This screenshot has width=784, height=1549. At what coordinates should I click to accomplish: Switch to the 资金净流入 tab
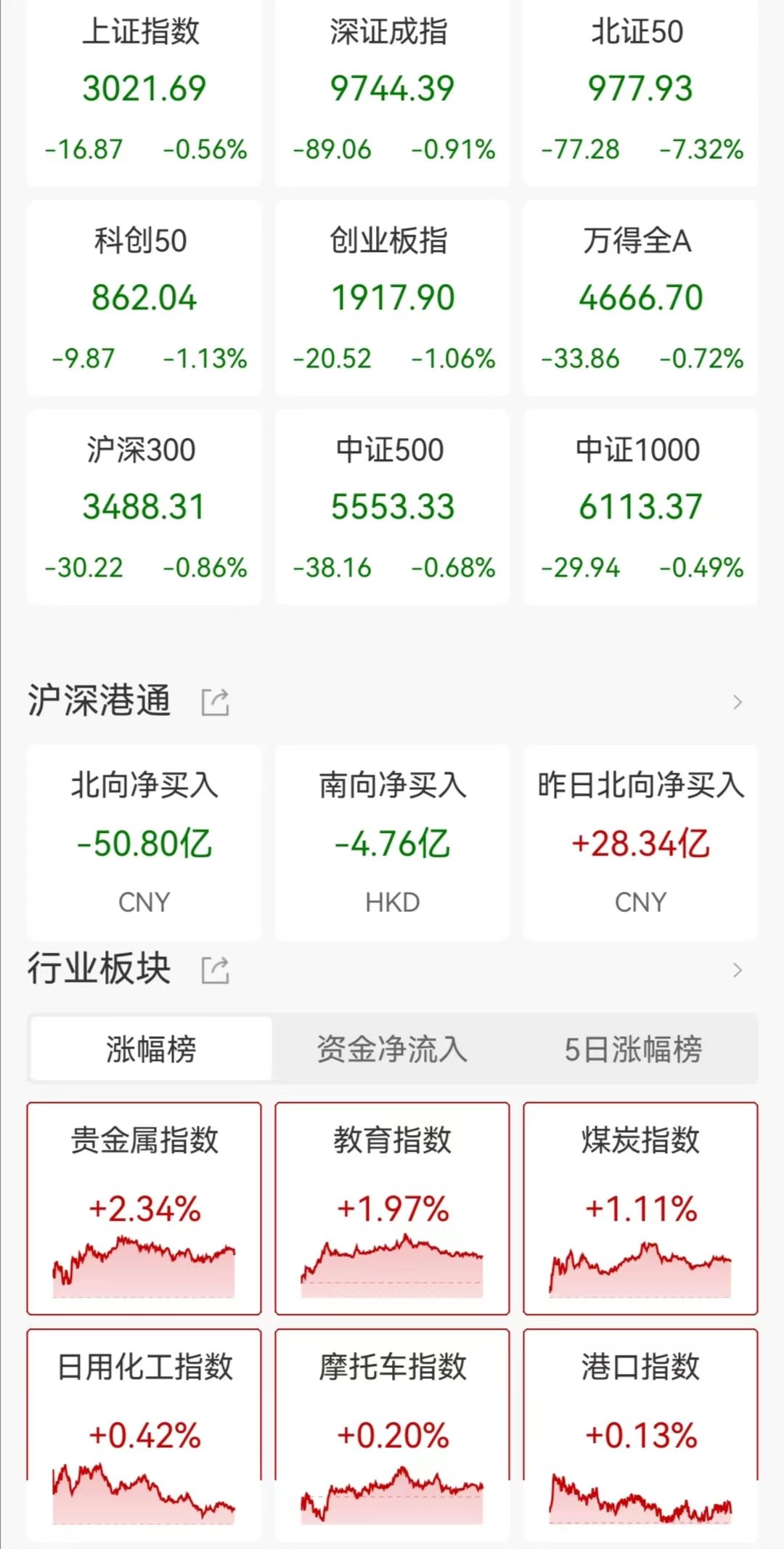(392, 1049)
